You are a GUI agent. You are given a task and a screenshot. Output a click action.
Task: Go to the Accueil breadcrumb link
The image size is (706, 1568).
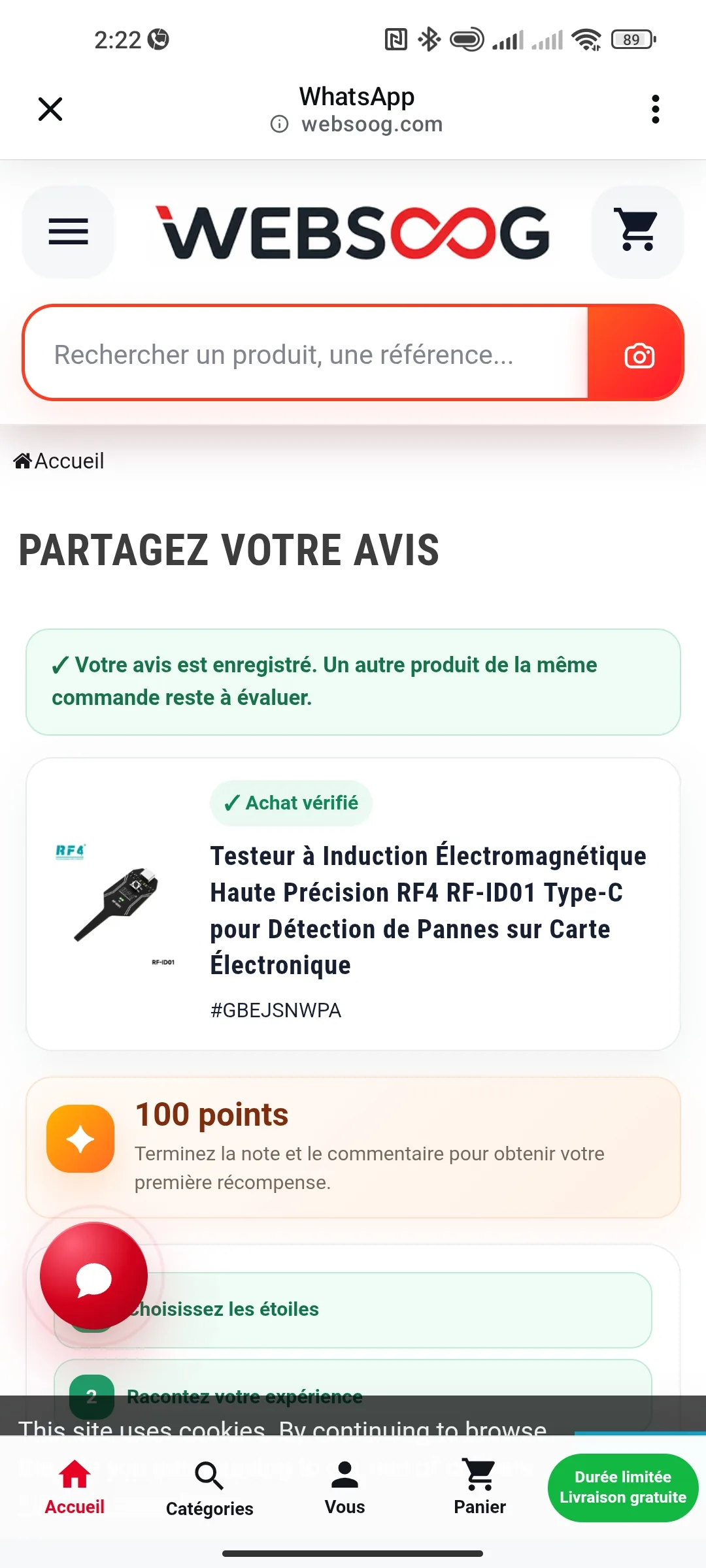pos(59,461)
